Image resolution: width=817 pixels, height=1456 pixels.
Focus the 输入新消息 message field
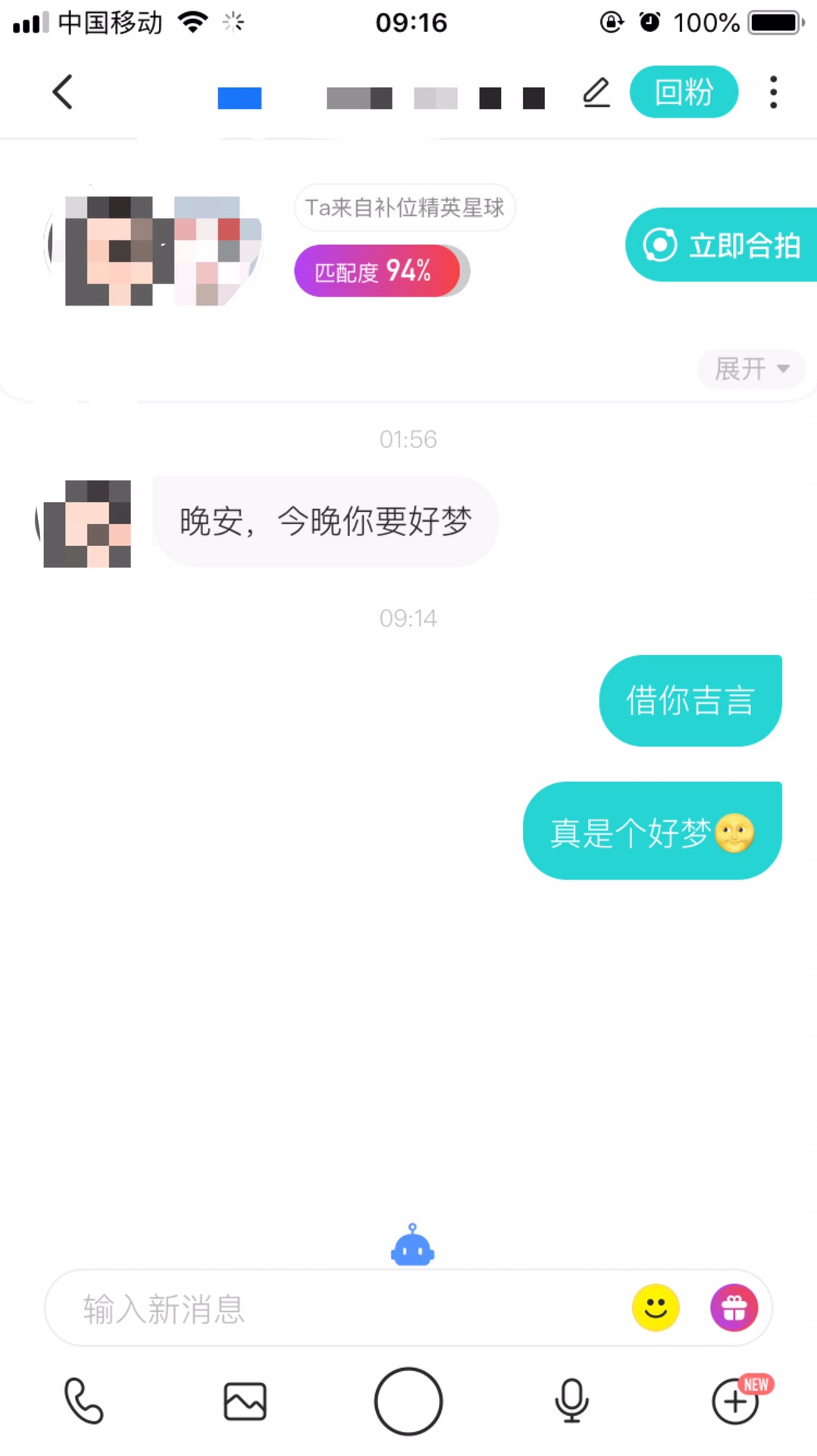333,1309
